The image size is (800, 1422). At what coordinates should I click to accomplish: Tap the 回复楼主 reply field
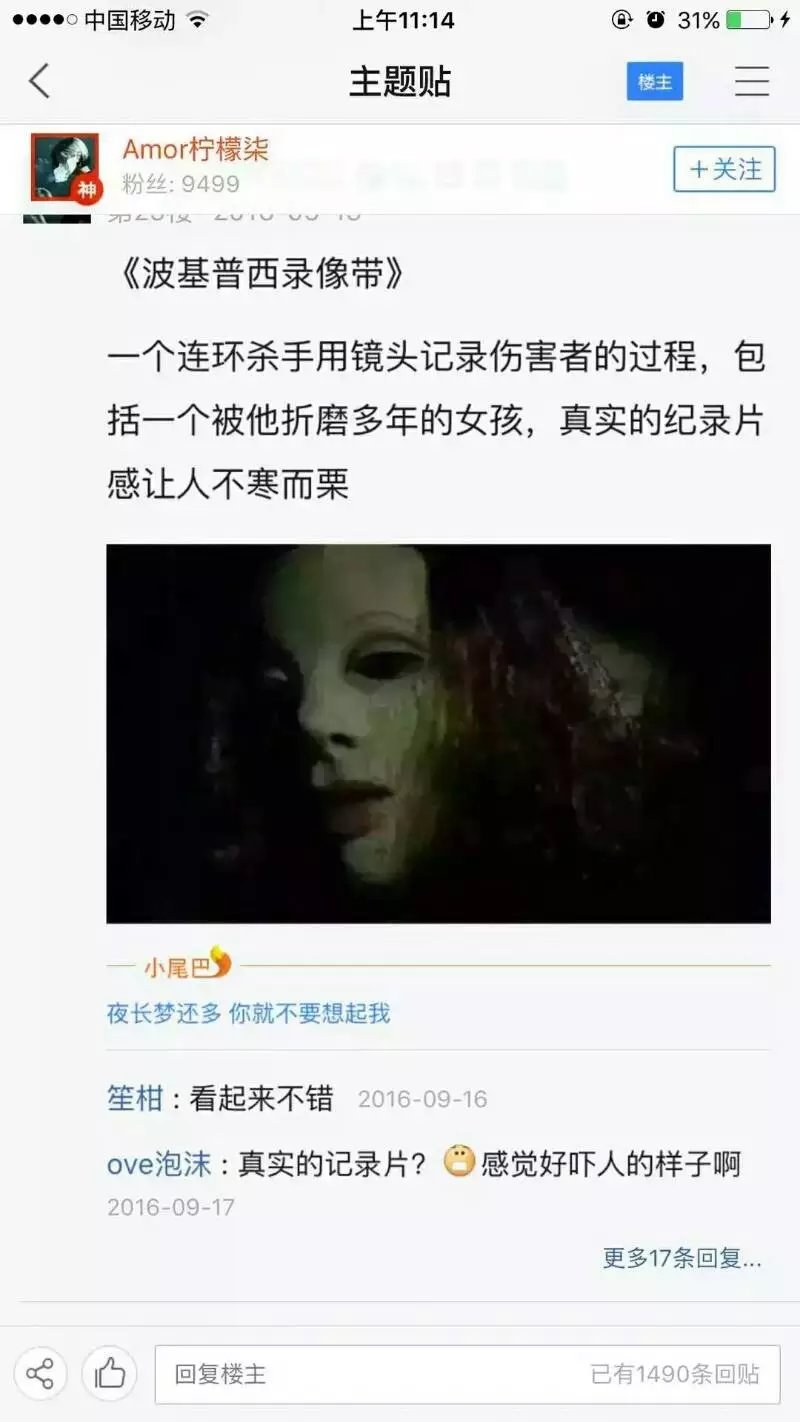(x=467, y=1374)
